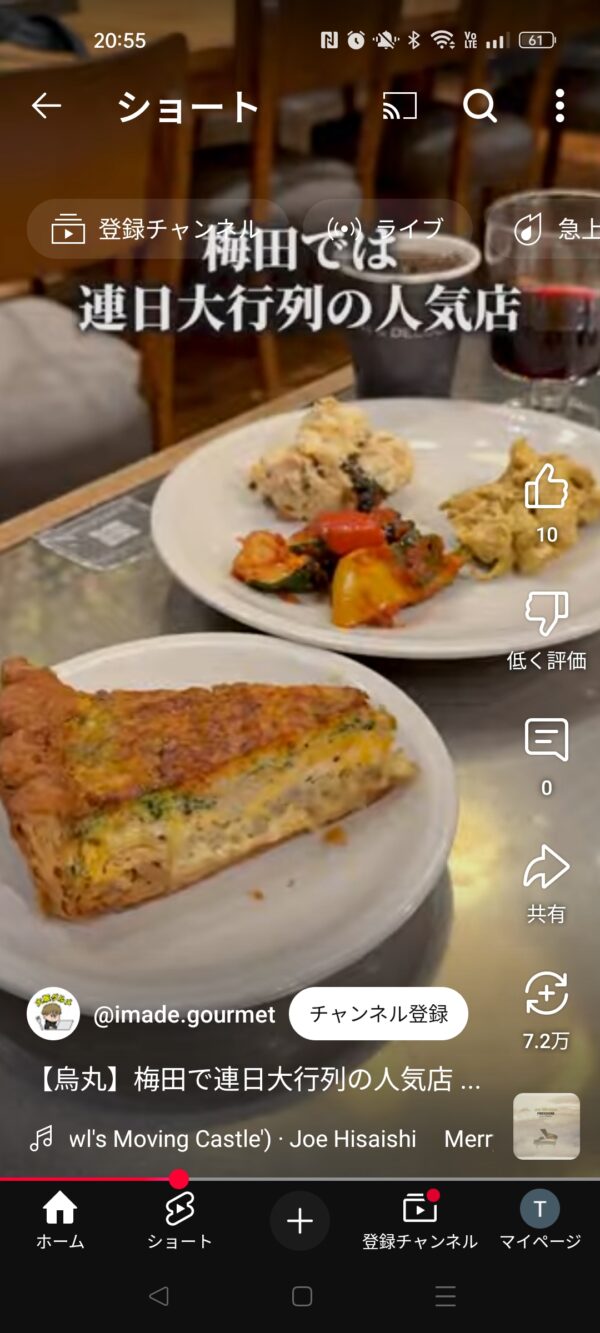Open the Joe Hisaishi sound thumbnail
This screenshot has height=1333, width=600.
[x=546, y=1126]
